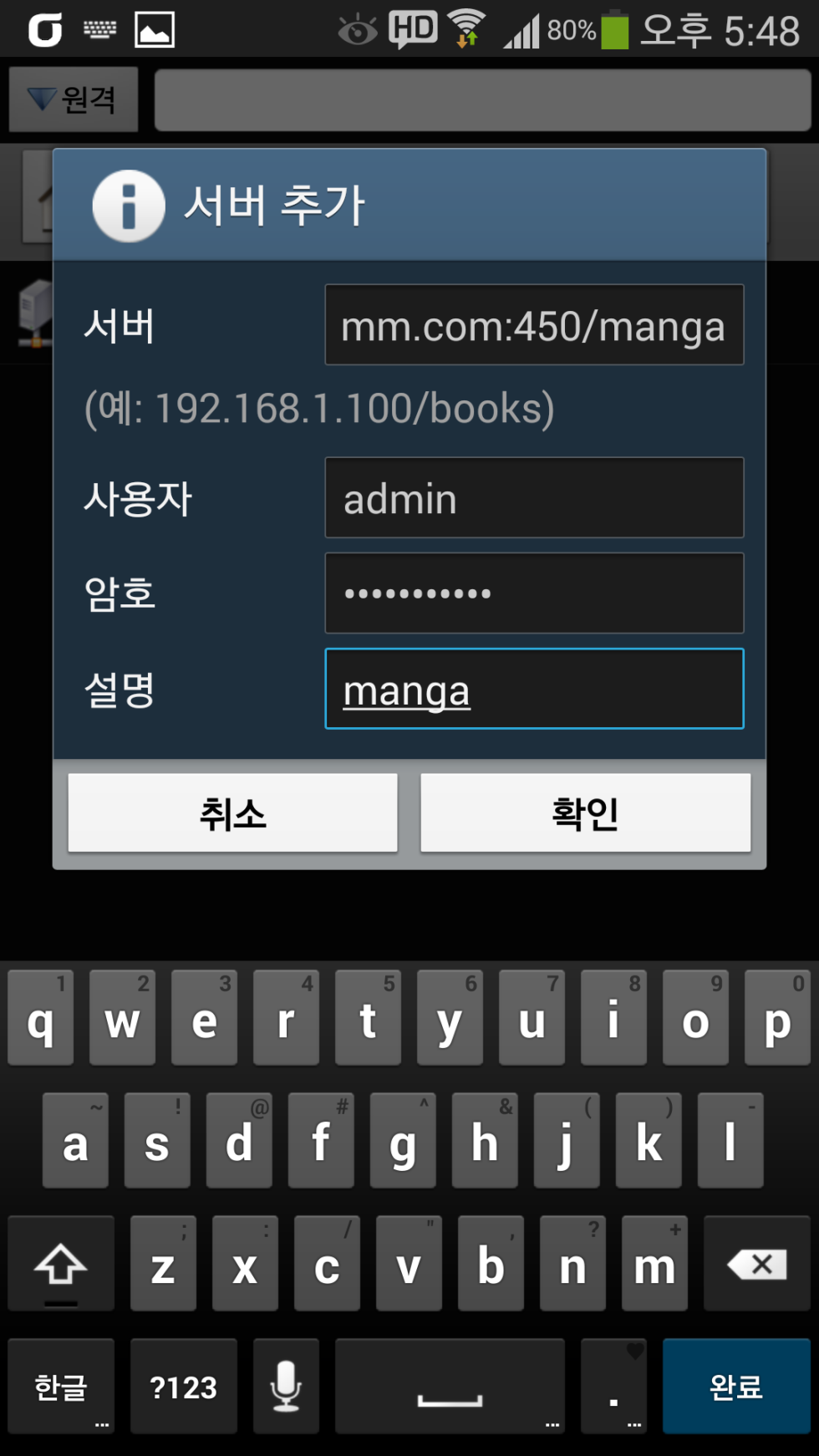
Task: Tap the 서버 address input field
Action: point(534,325)
